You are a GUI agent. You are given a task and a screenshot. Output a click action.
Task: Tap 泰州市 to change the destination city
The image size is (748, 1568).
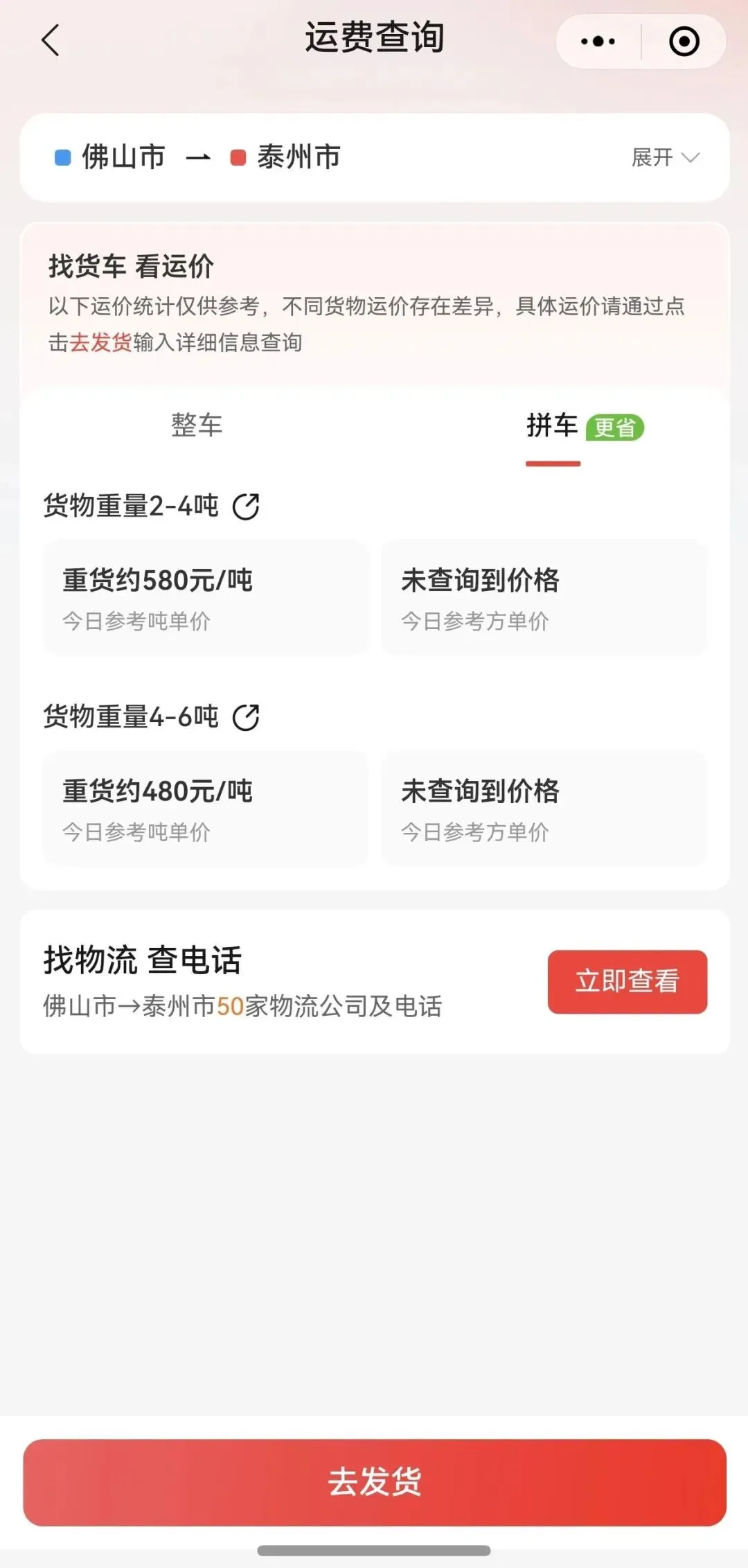coord(299,157)
